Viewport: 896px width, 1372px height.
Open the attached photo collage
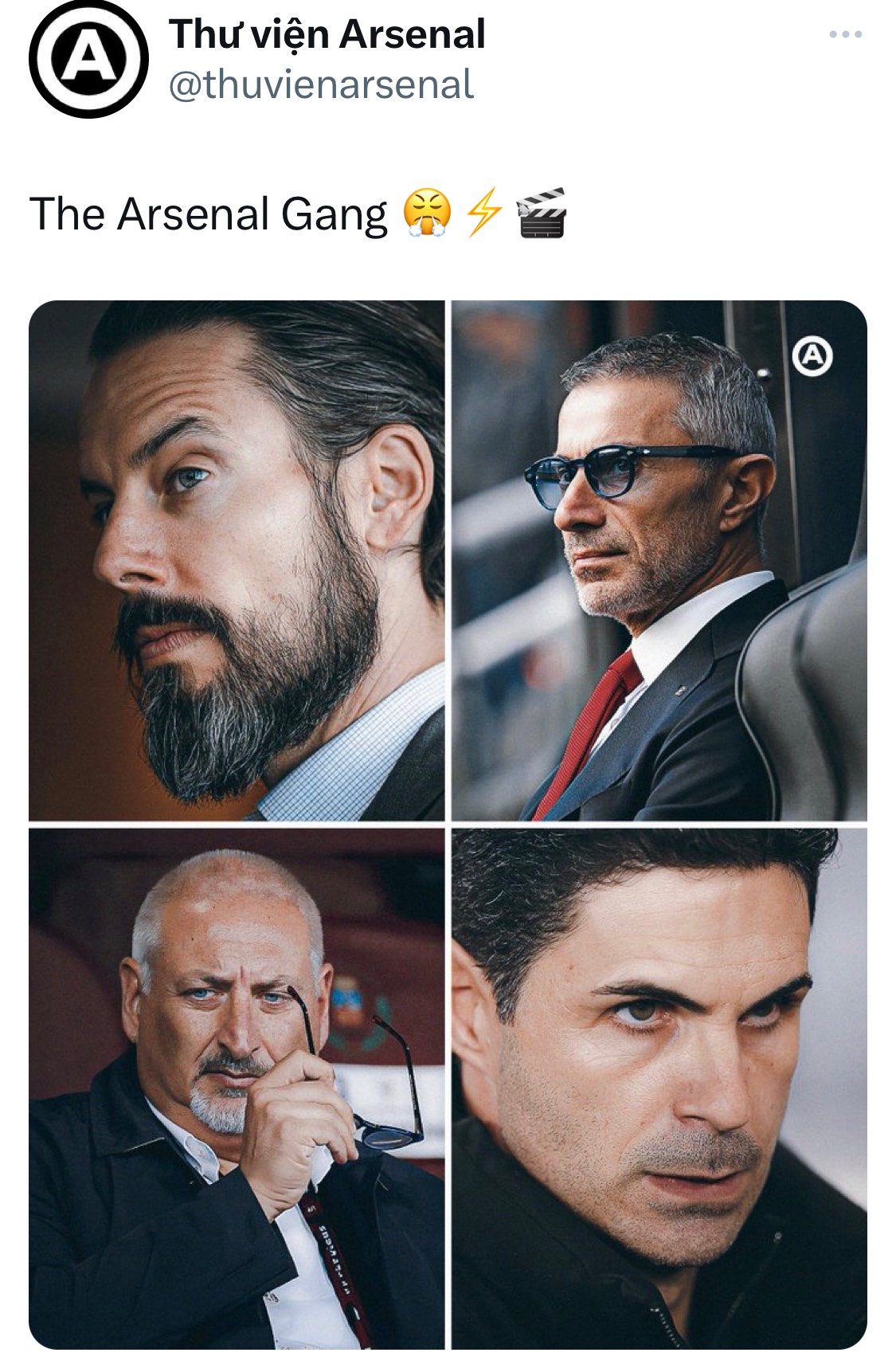pos(448,824)
